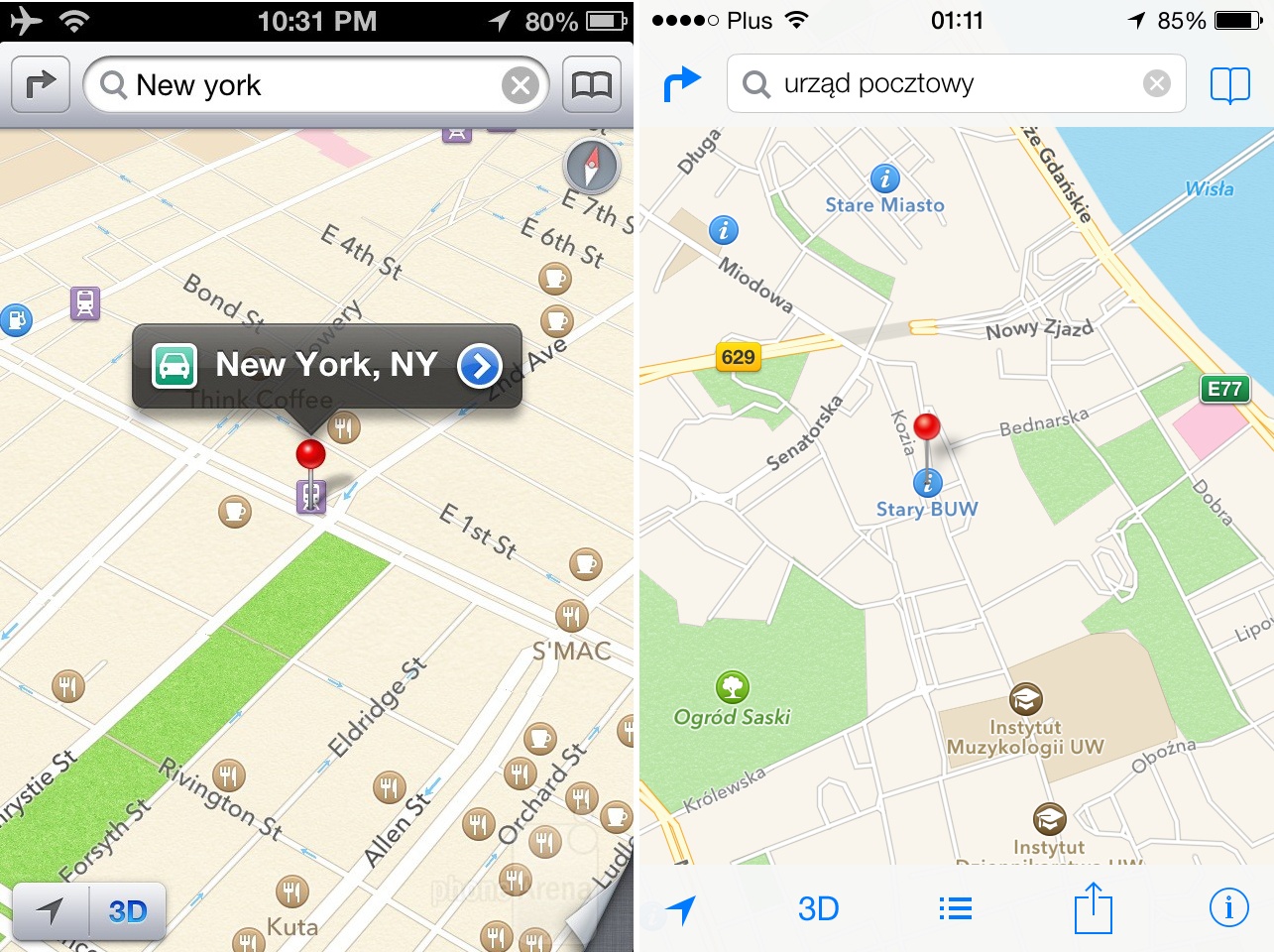The height and width of the screenshot is (952, 1274).
Task: Show search results as a list
Action: 955,908
